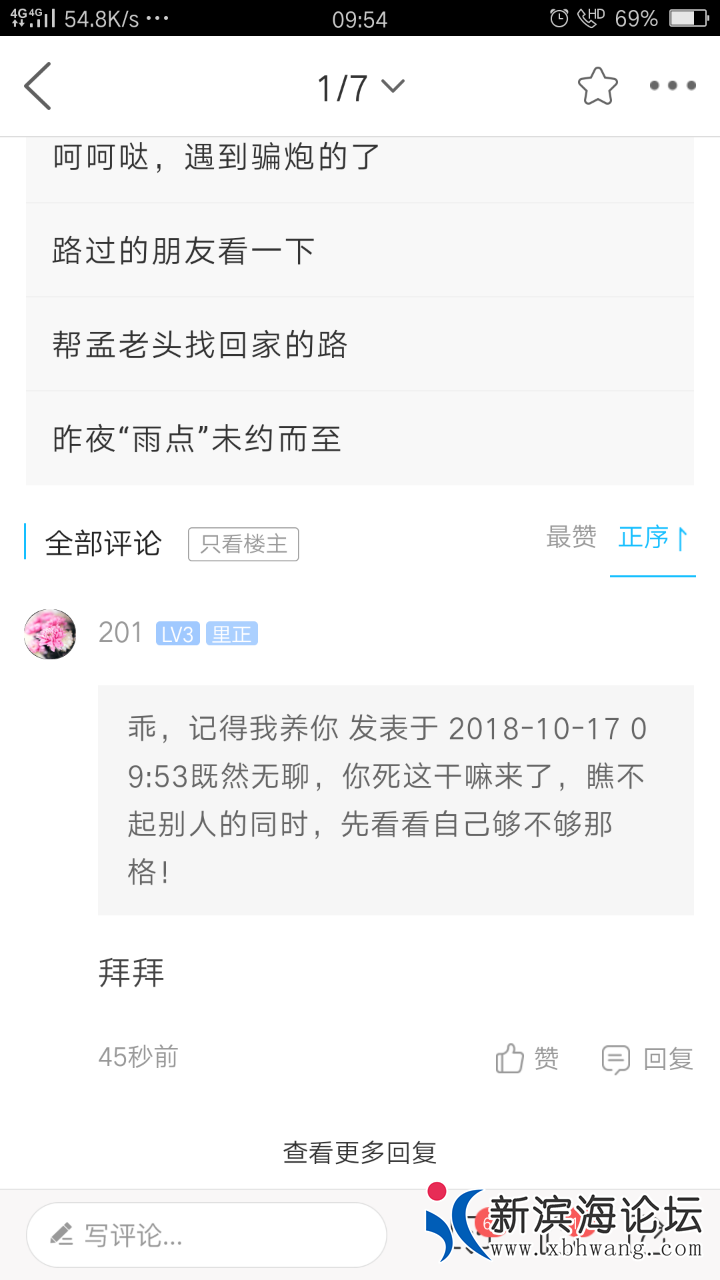The image size is (720, 1280).
Task: Reply to the comment 拜拜
Action: pos(647,1058)
